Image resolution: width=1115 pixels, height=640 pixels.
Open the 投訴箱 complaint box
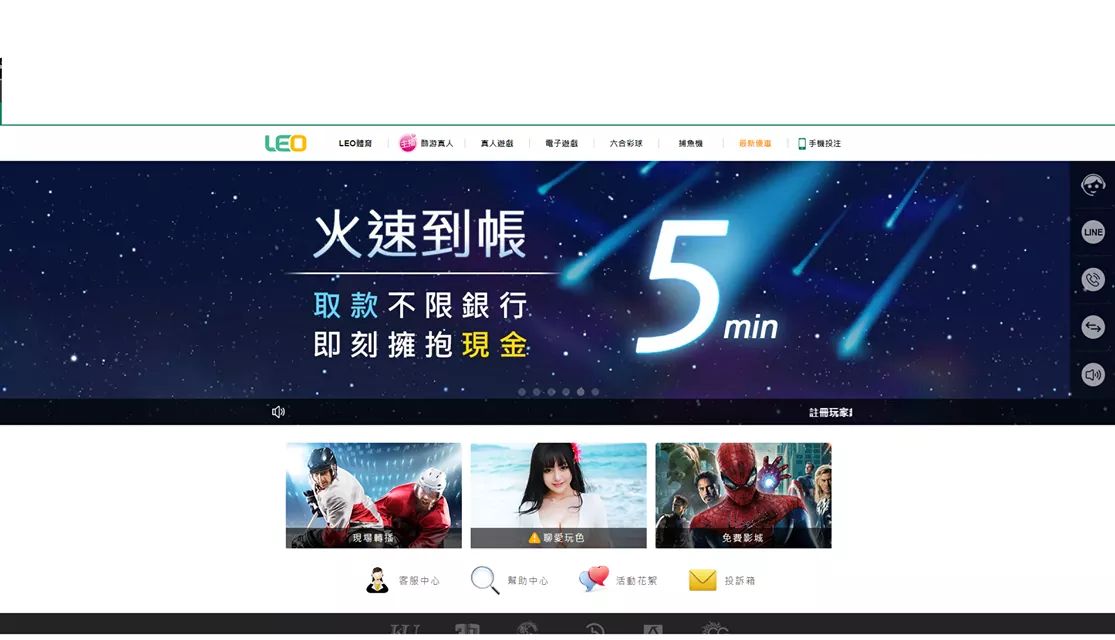pyautogui.click(x=720, y=581)
